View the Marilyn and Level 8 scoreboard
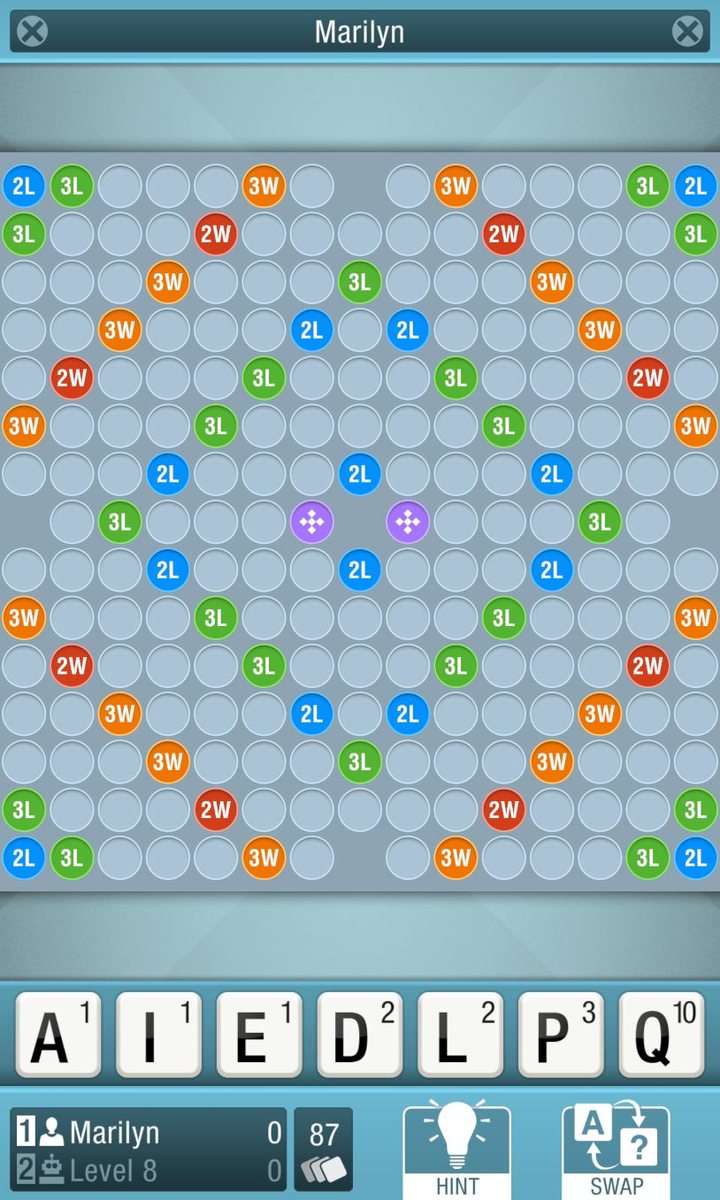This screenshot has width=720, height=1200. [x=148, y=1150]
